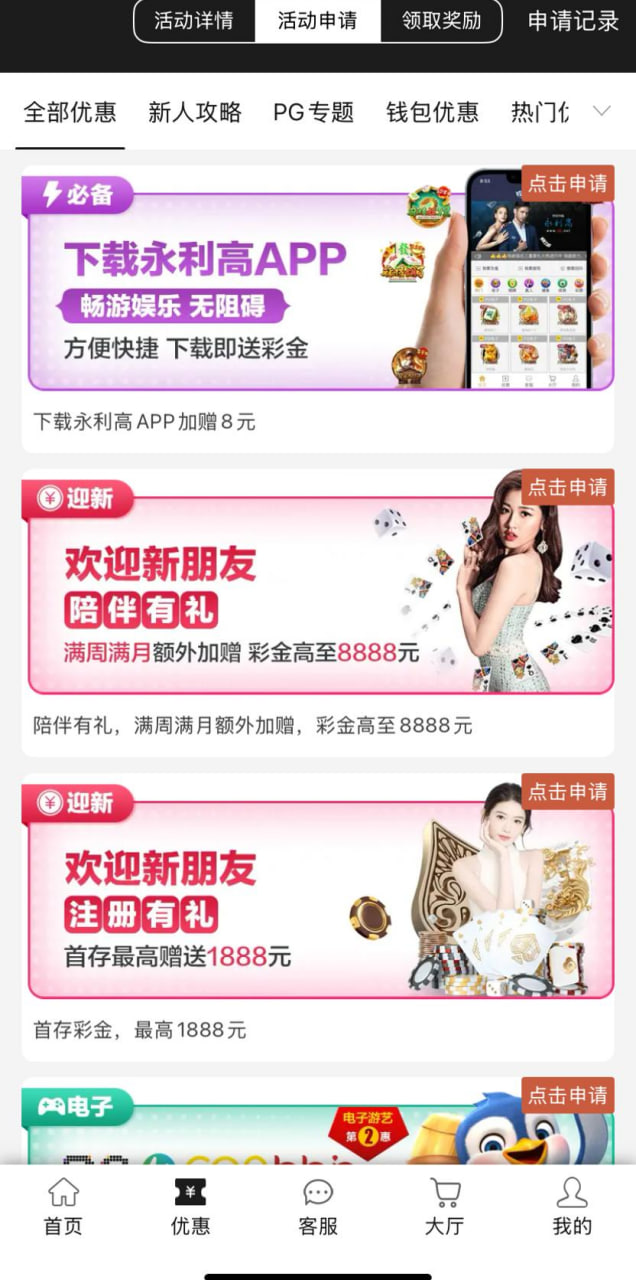Go to the 首页 home tab
The image size is (636, 1280).
pos(63,1207)
